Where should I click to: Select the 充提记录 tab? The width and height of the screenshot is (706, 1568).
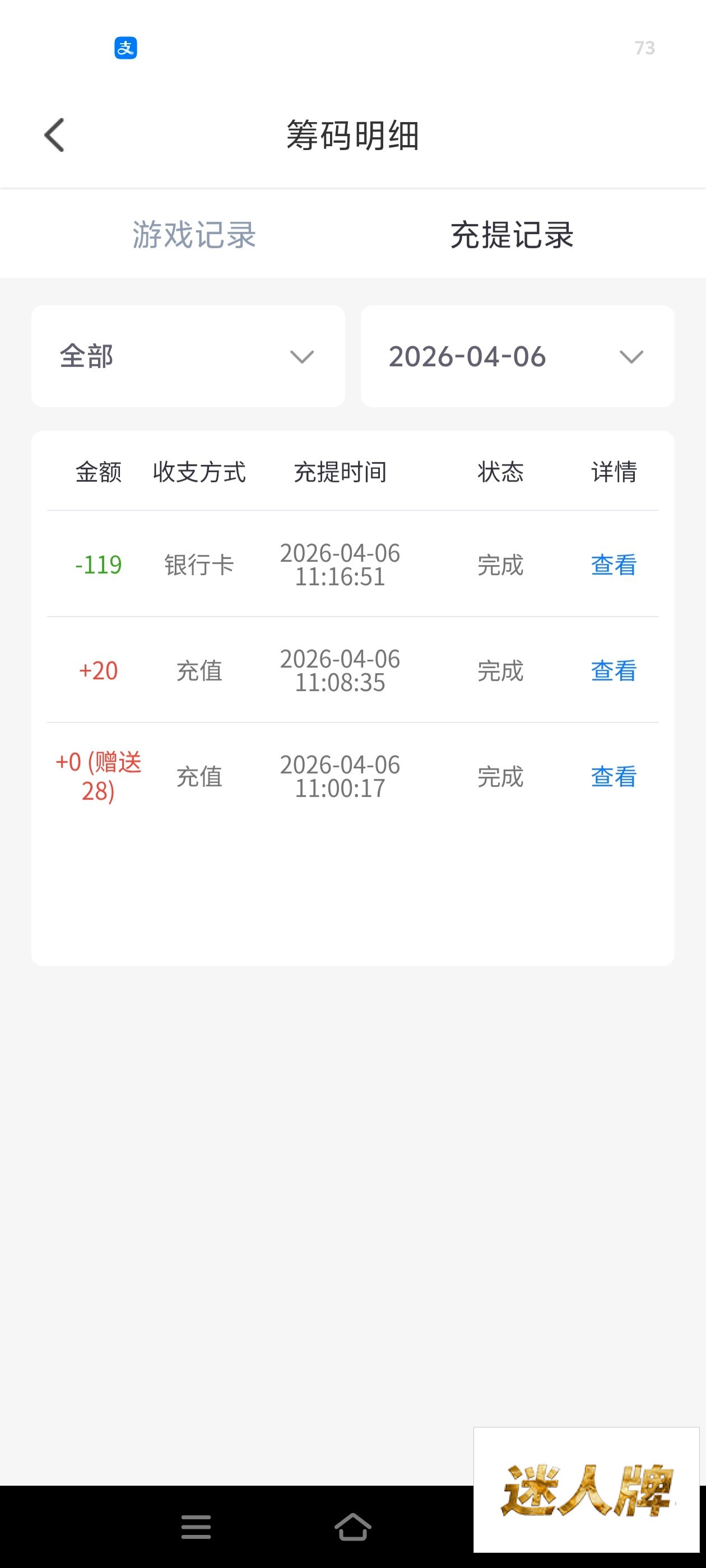(x=512, y=234)
